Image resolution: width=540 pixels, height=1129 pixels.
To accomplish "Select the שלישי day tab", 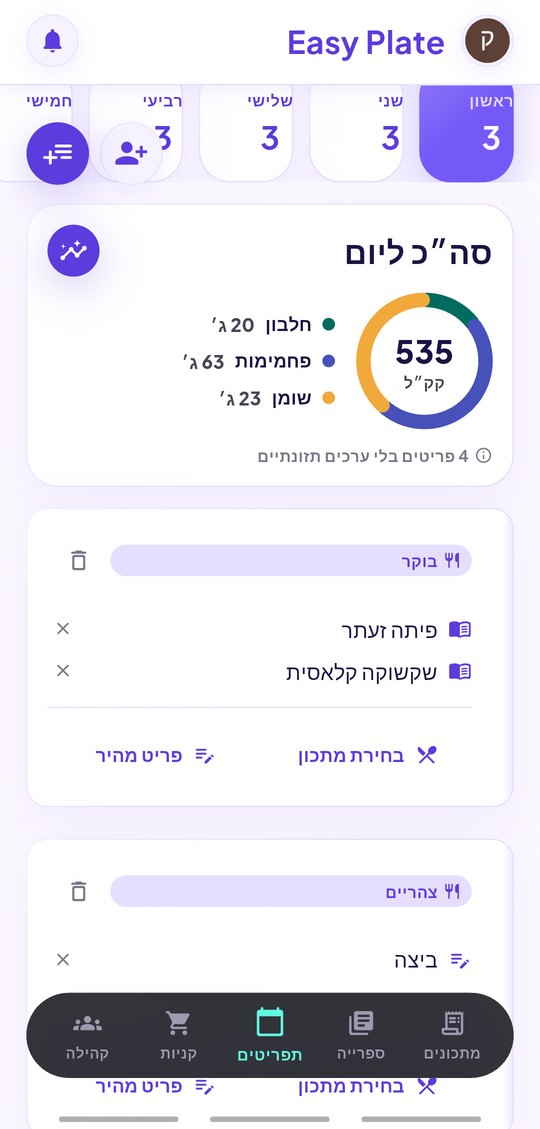I will pyautogui.click(x=246, y=132).
